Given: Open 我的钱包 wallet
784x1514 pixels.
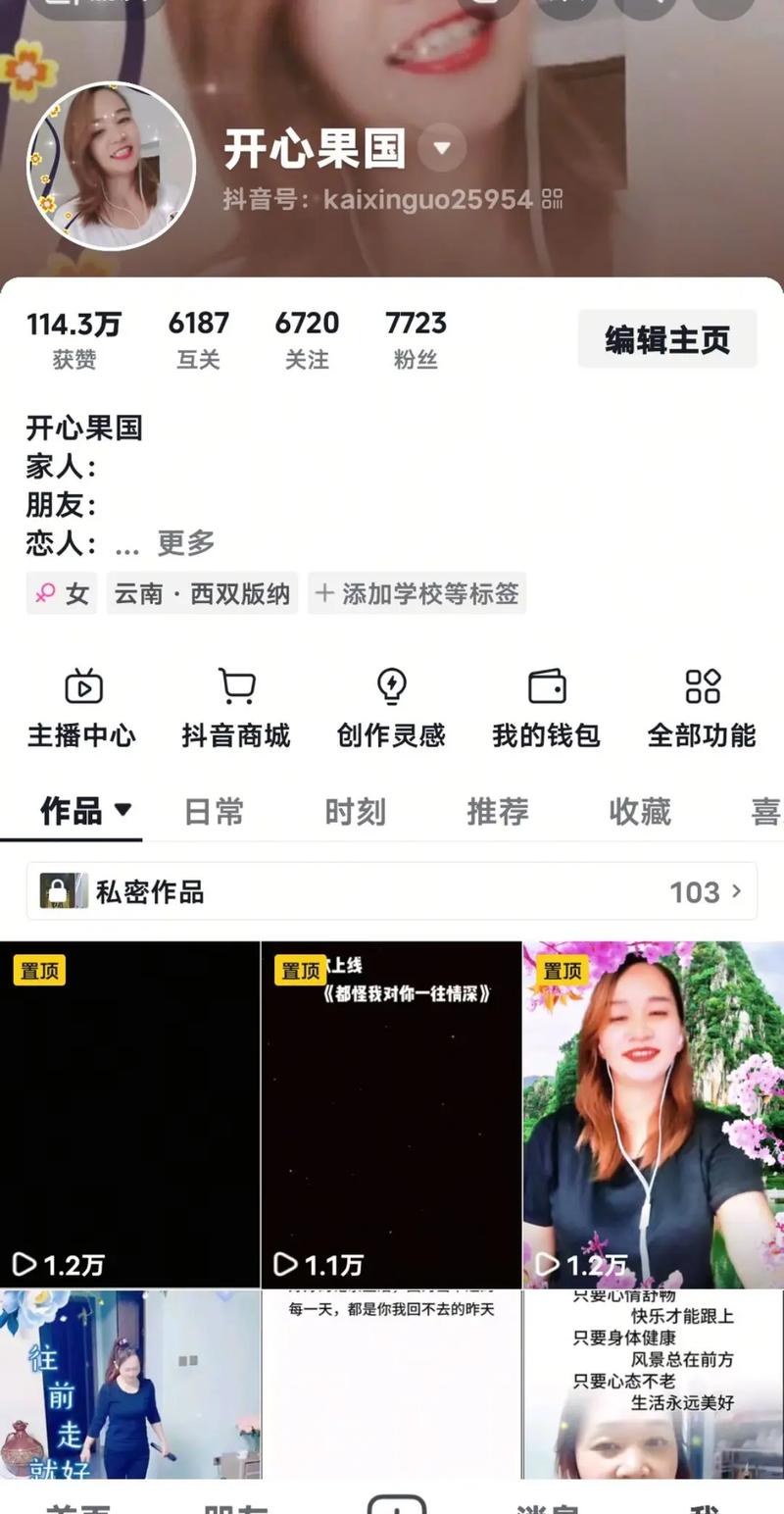Looking at the screenshot, I should click(x=546, y=708).
